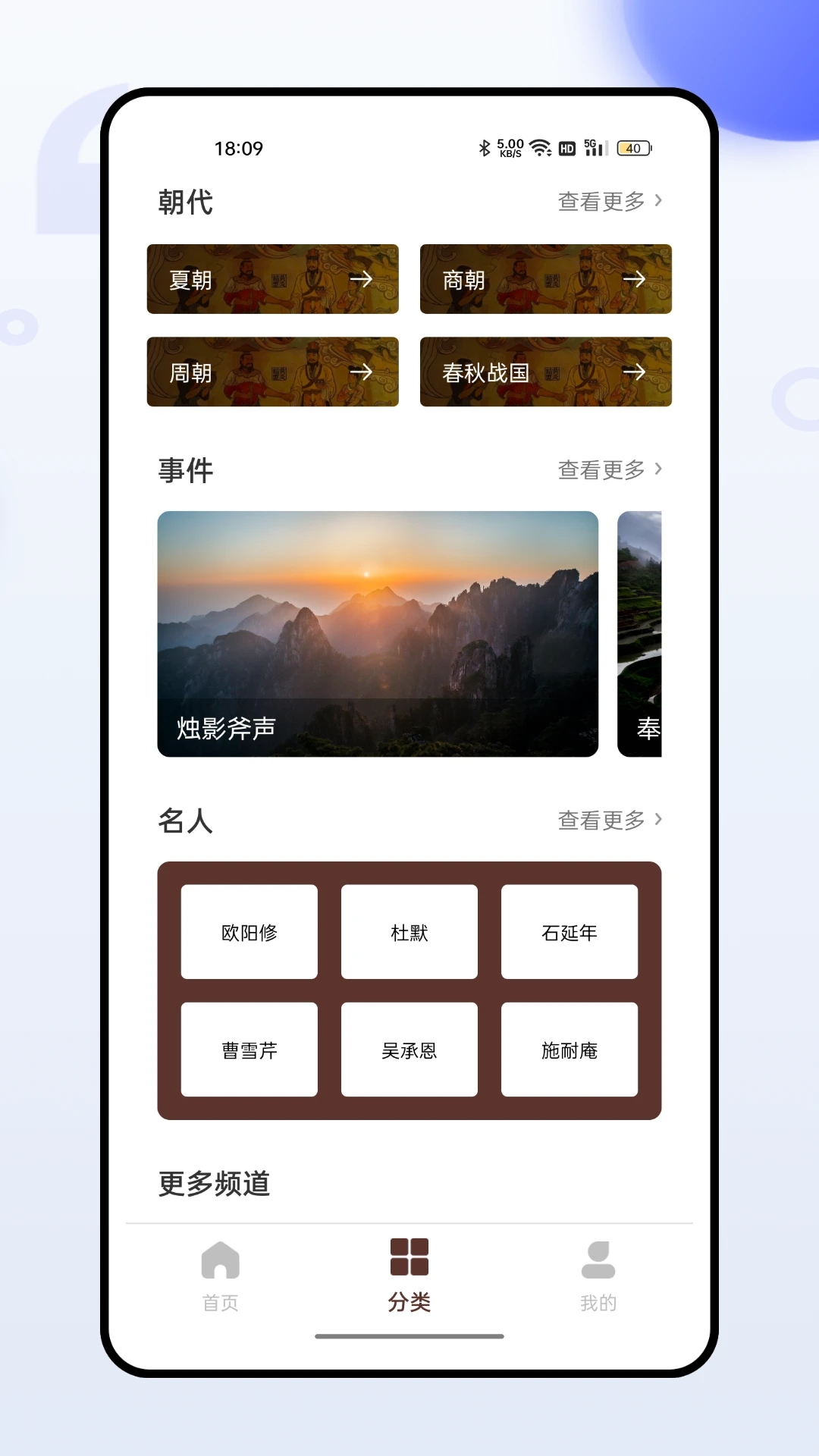Select the 施耐庵 tile
Image resolution: width=819 pixels, height=1456 pixels.
coord(569,1050)
